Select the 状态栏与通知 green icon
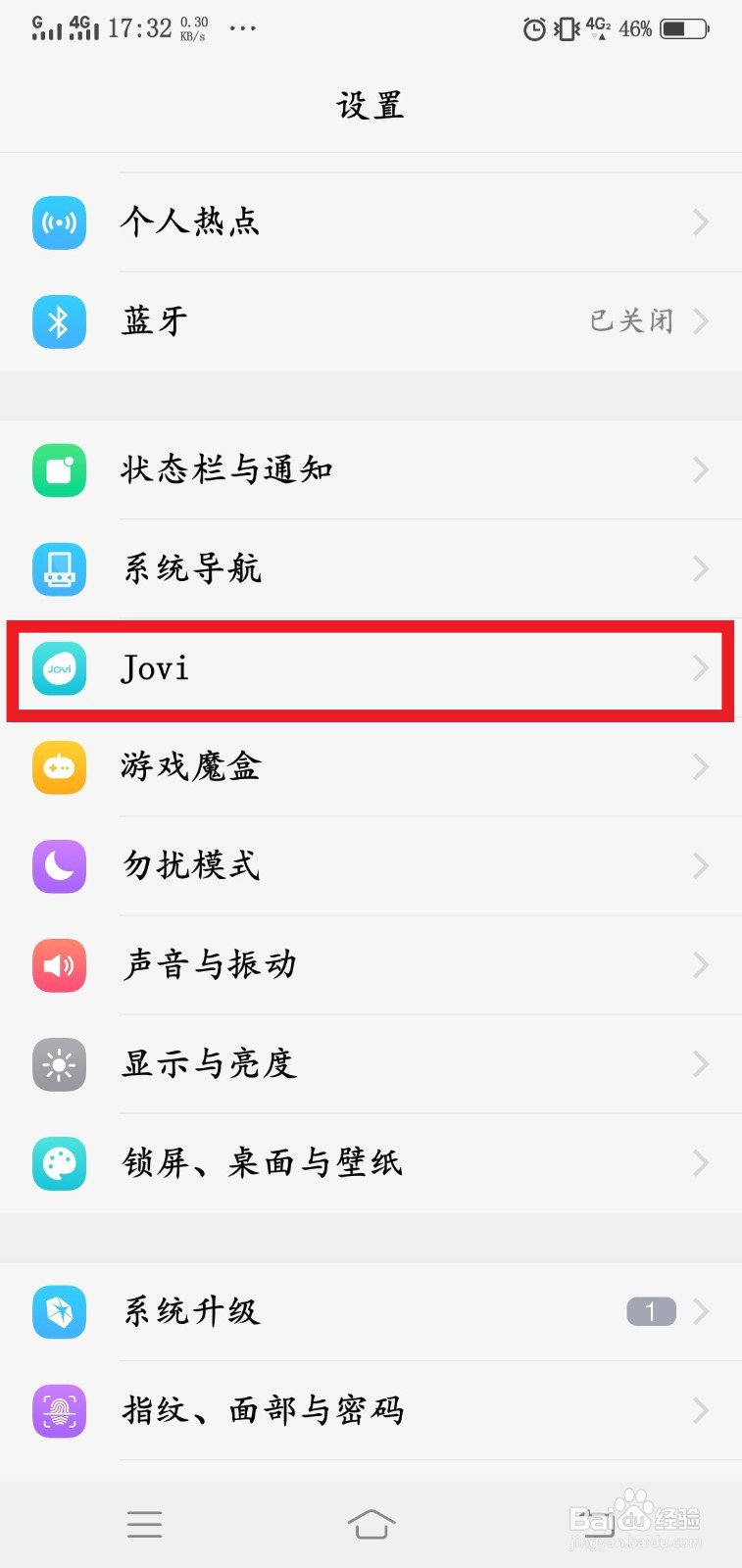 (x=59, y=470)
